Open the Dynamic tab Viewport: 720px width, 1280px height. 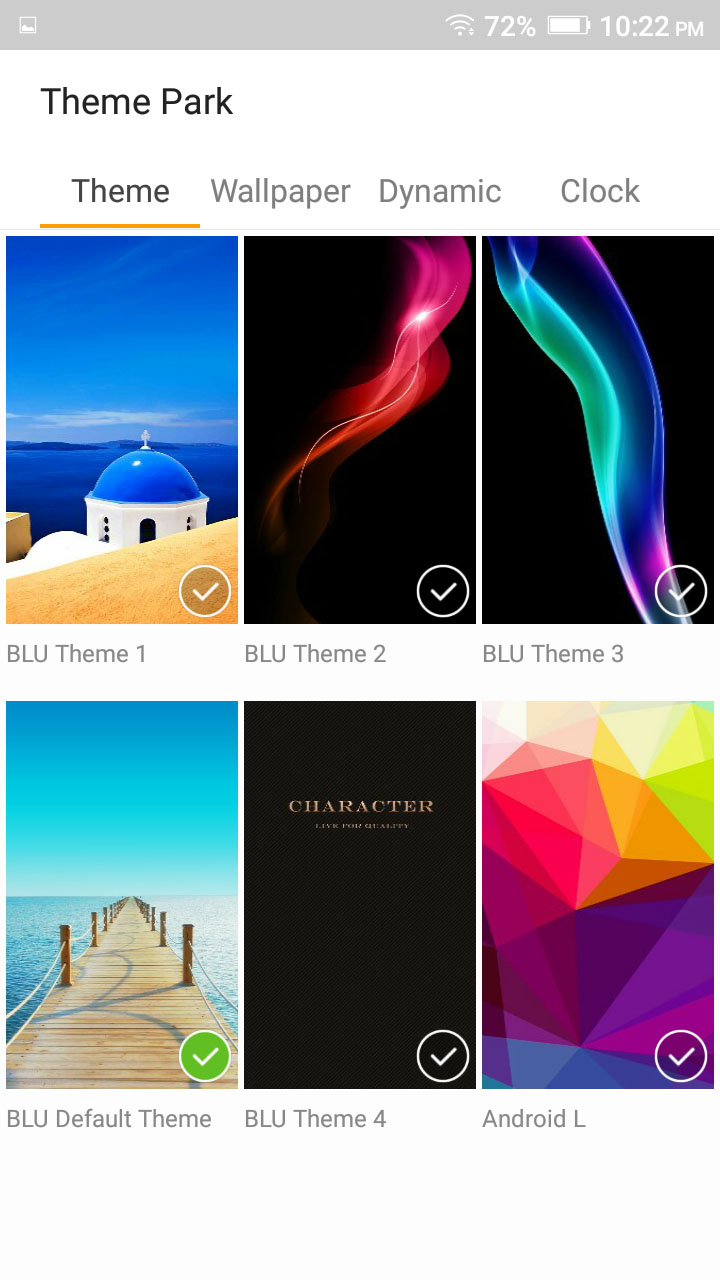pos(440,191)
